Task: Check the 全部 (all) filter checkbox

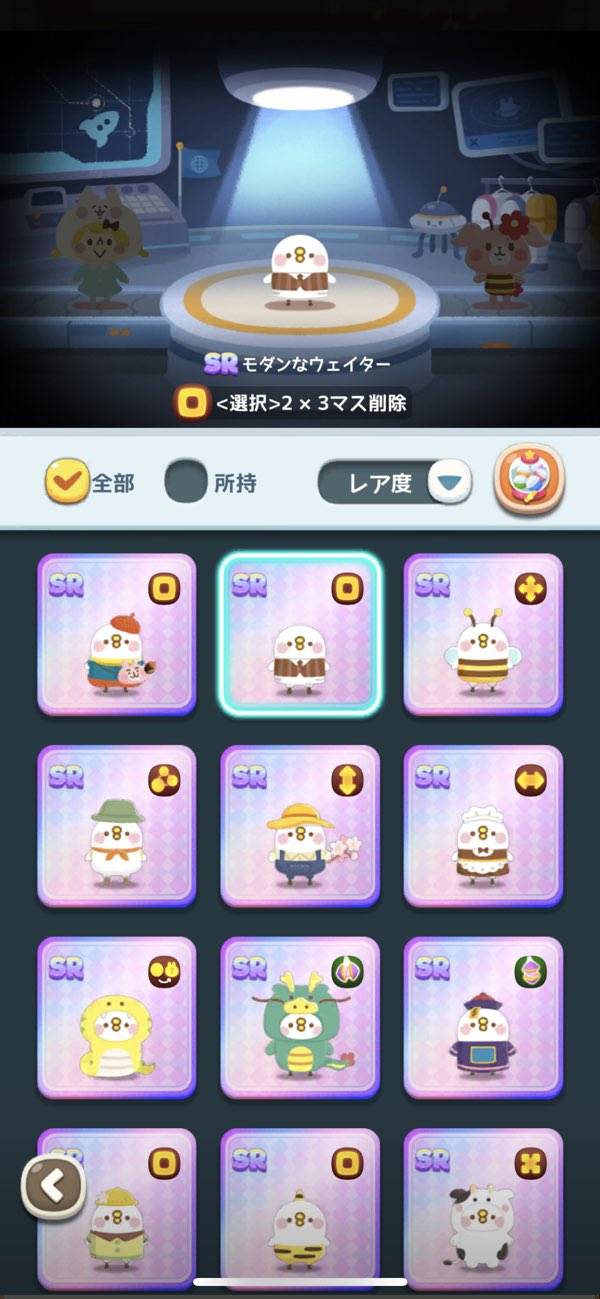Action: click(67, 482)
